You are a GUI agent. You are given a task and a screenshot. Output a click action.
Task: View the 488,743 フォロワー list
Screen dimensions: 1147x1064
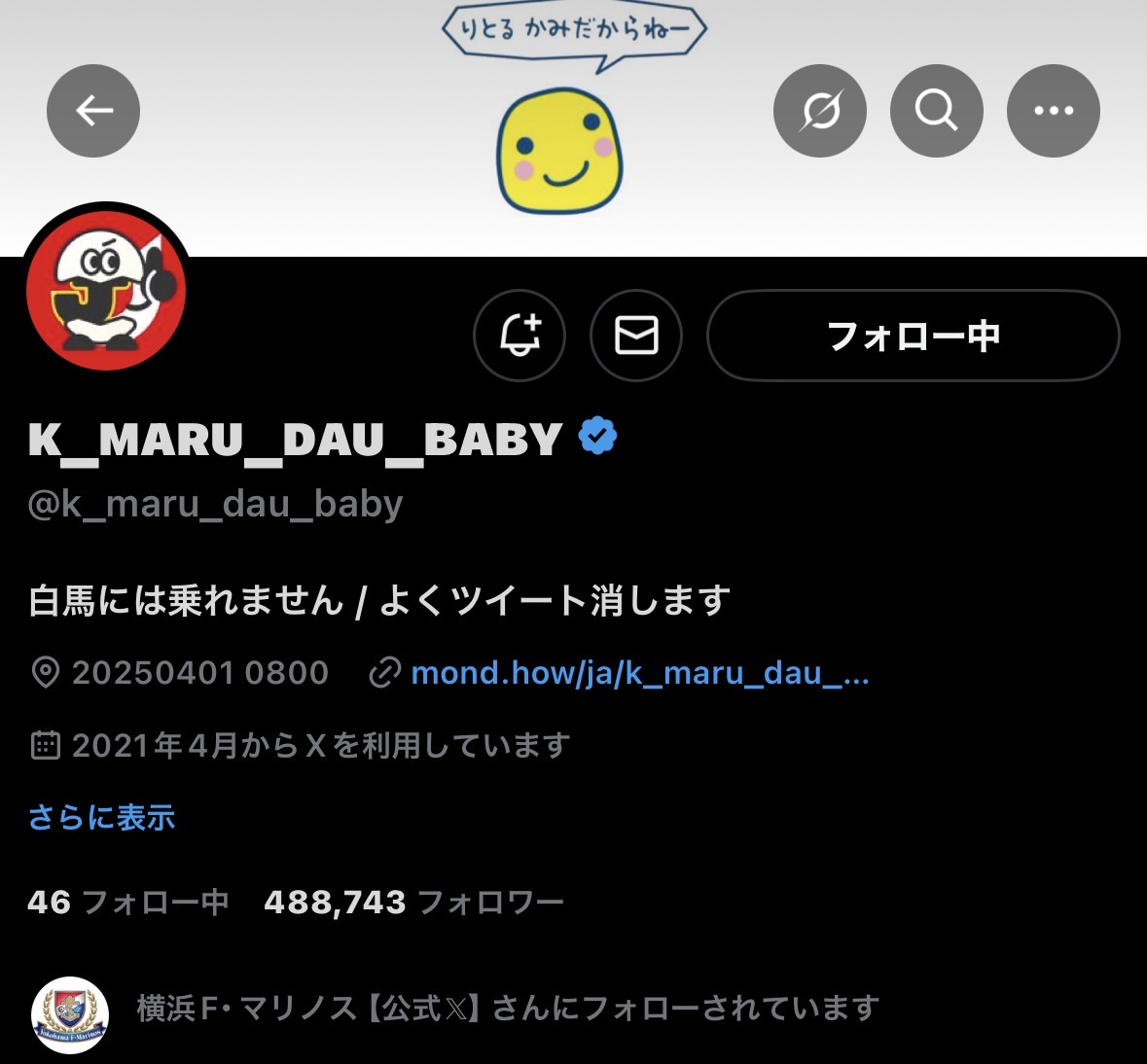(x=413, y=903)
